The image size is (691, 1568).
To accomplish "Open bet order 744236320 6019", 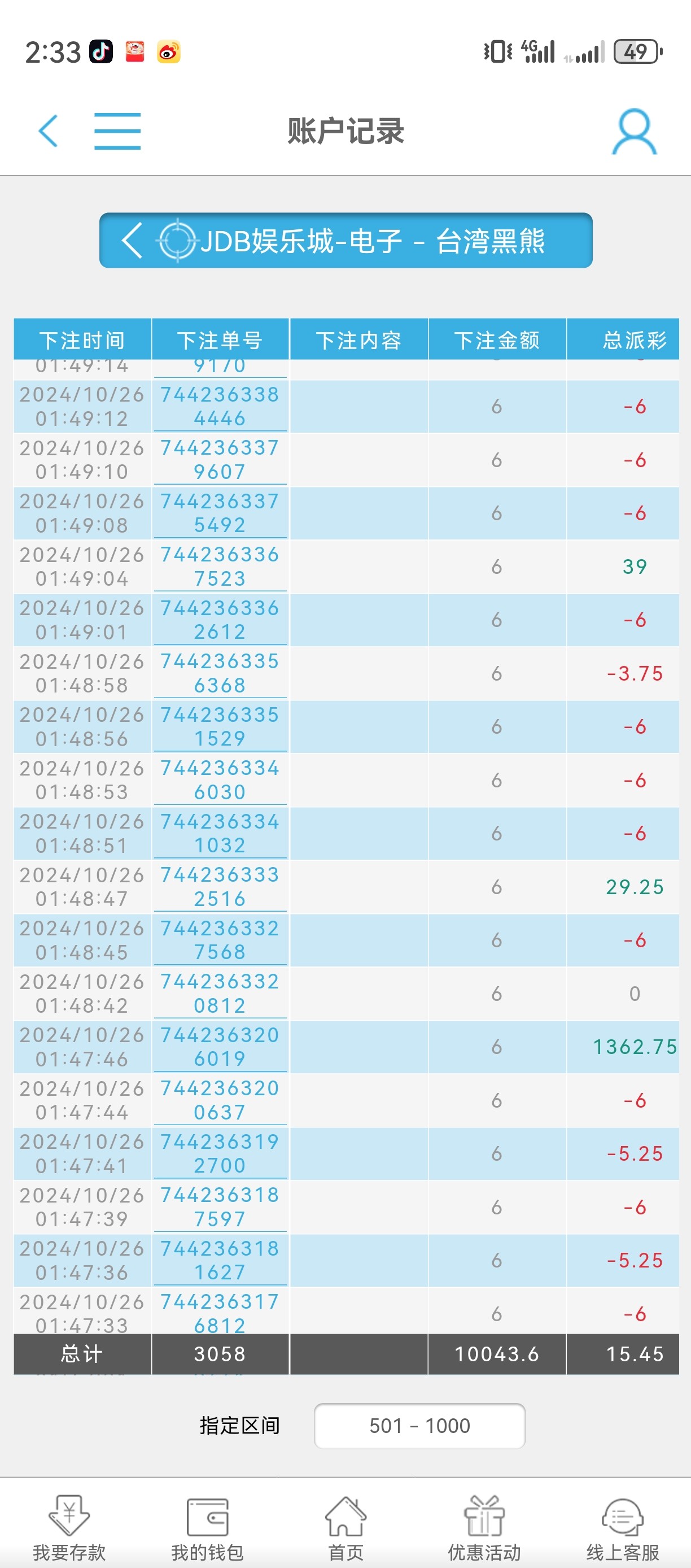I will pos(220,1047).
